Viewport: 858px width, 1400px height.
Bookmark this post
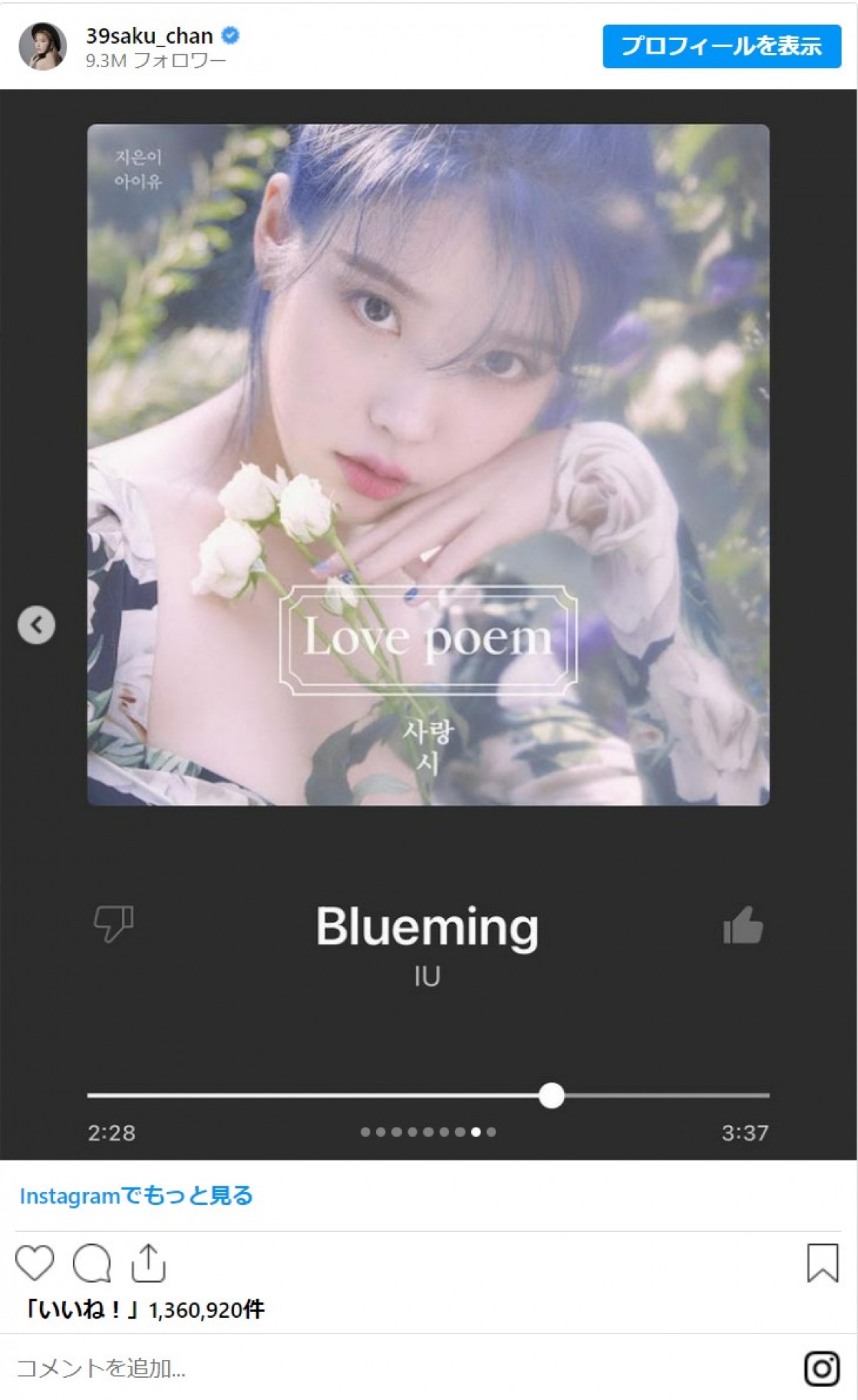(822, 1263)
